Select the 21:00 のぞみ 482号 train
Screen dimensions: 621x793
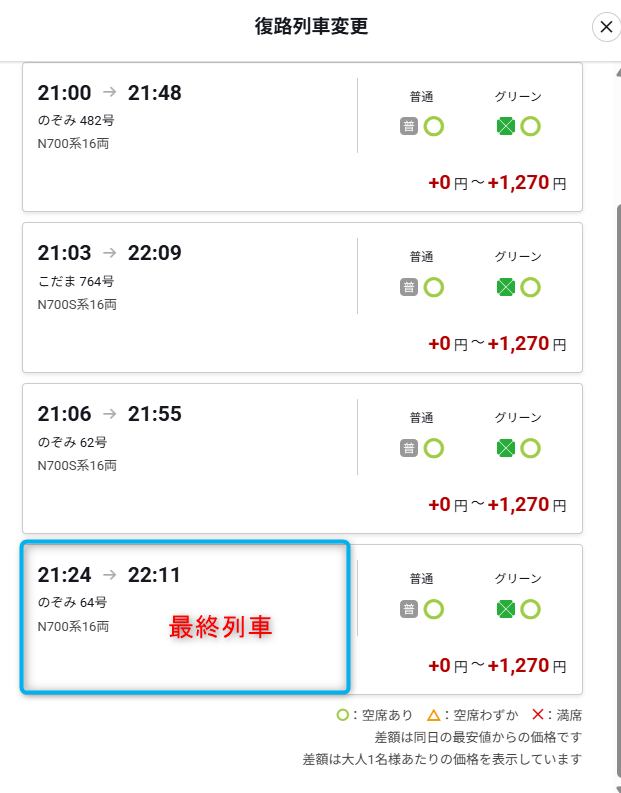190,135
